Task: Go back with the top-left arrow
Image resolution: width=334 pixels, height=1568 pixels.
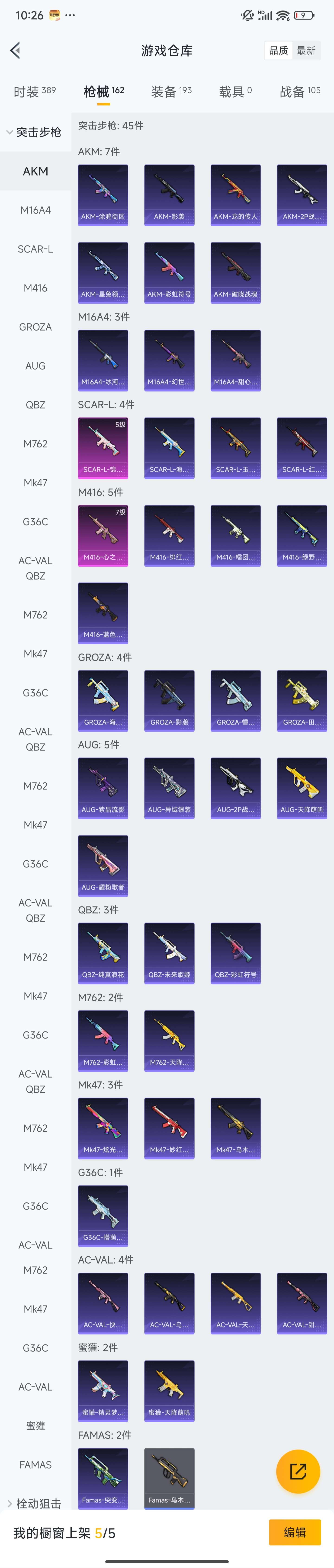Action: coord(16,51)
